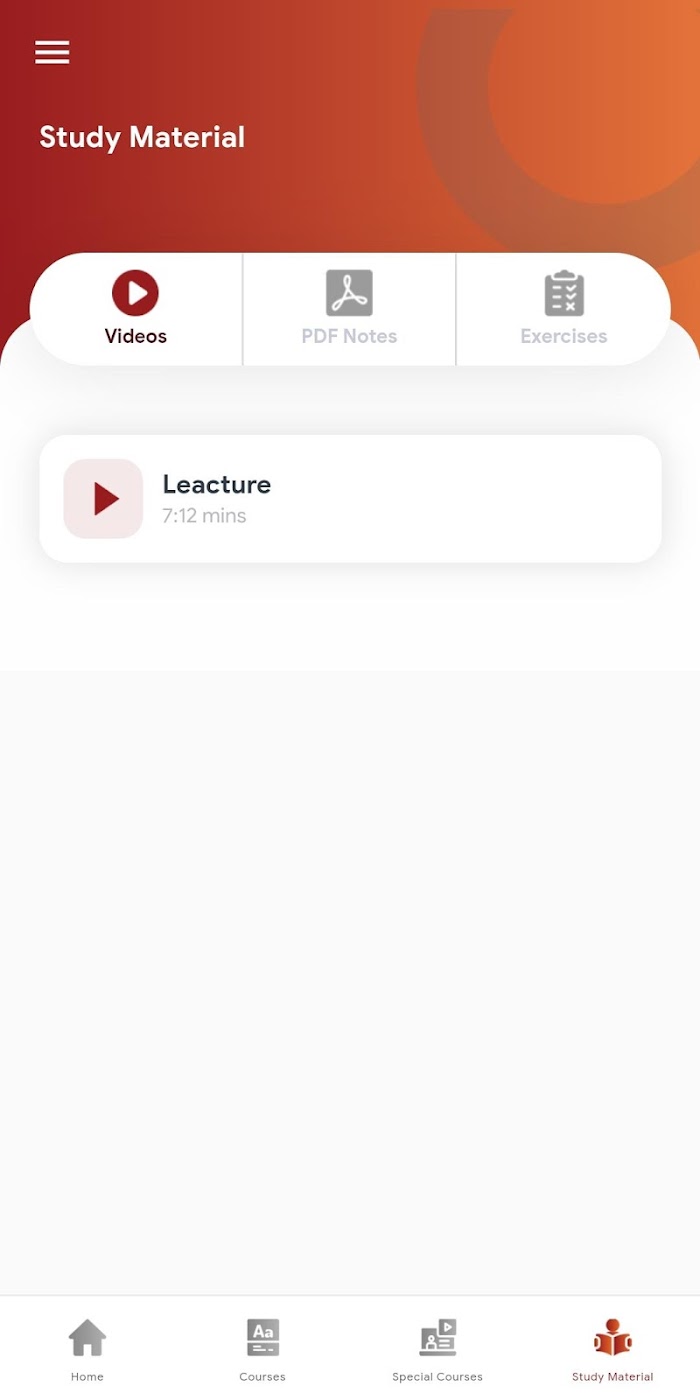Open the Courses bottom tab

tap(262, 1350)
